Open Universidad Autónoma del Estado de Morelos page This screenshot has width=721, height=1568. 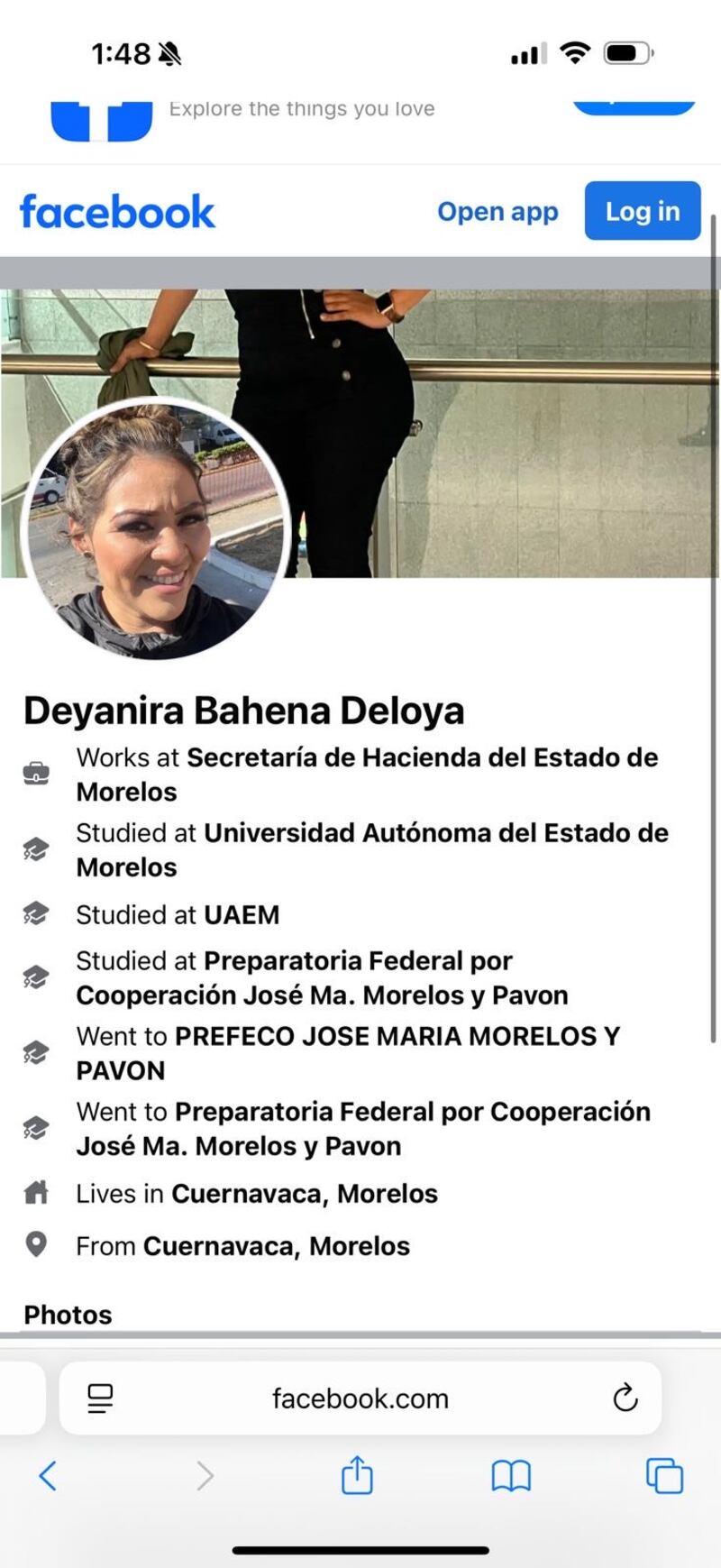click(x=435, y=834)
